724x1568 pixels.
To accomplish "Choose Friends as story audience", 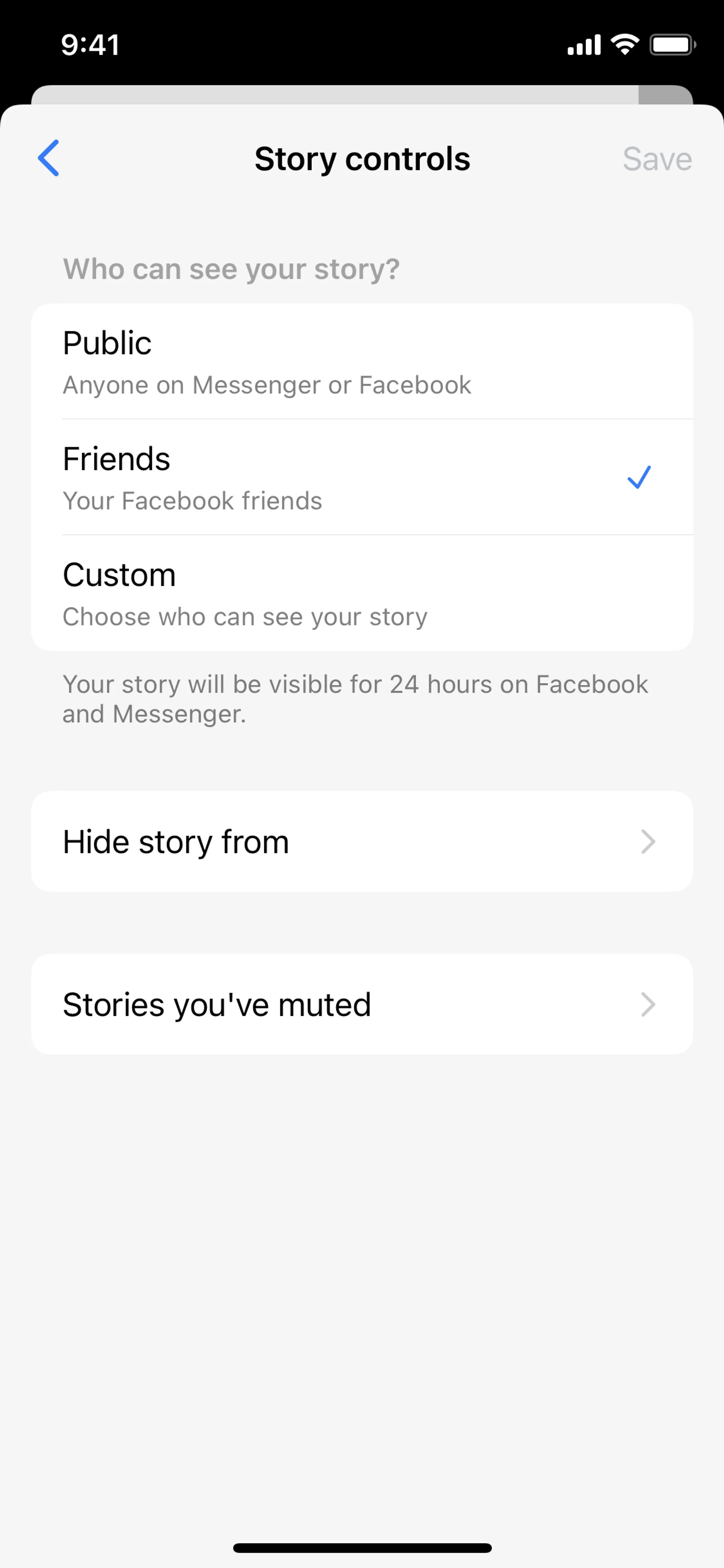I will [361, 477].
